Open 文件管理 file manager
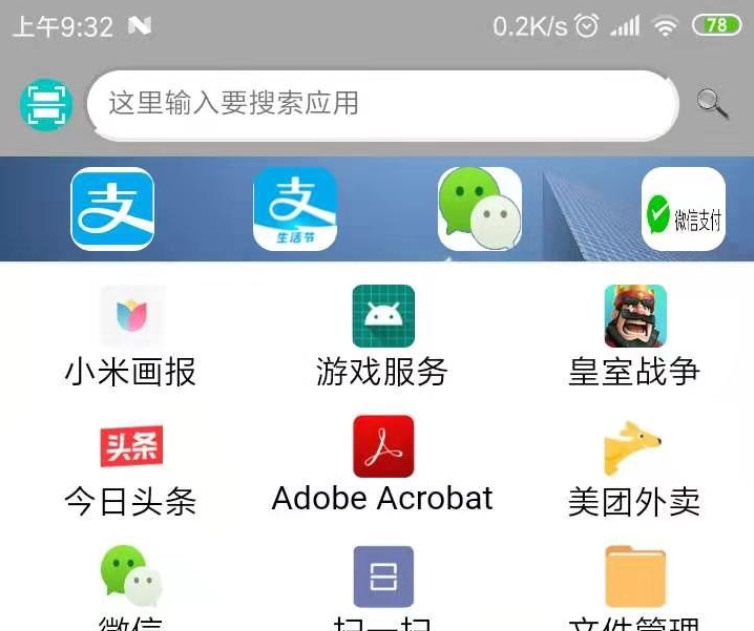This screenshot has width=754, height=631. coord(635,577)
